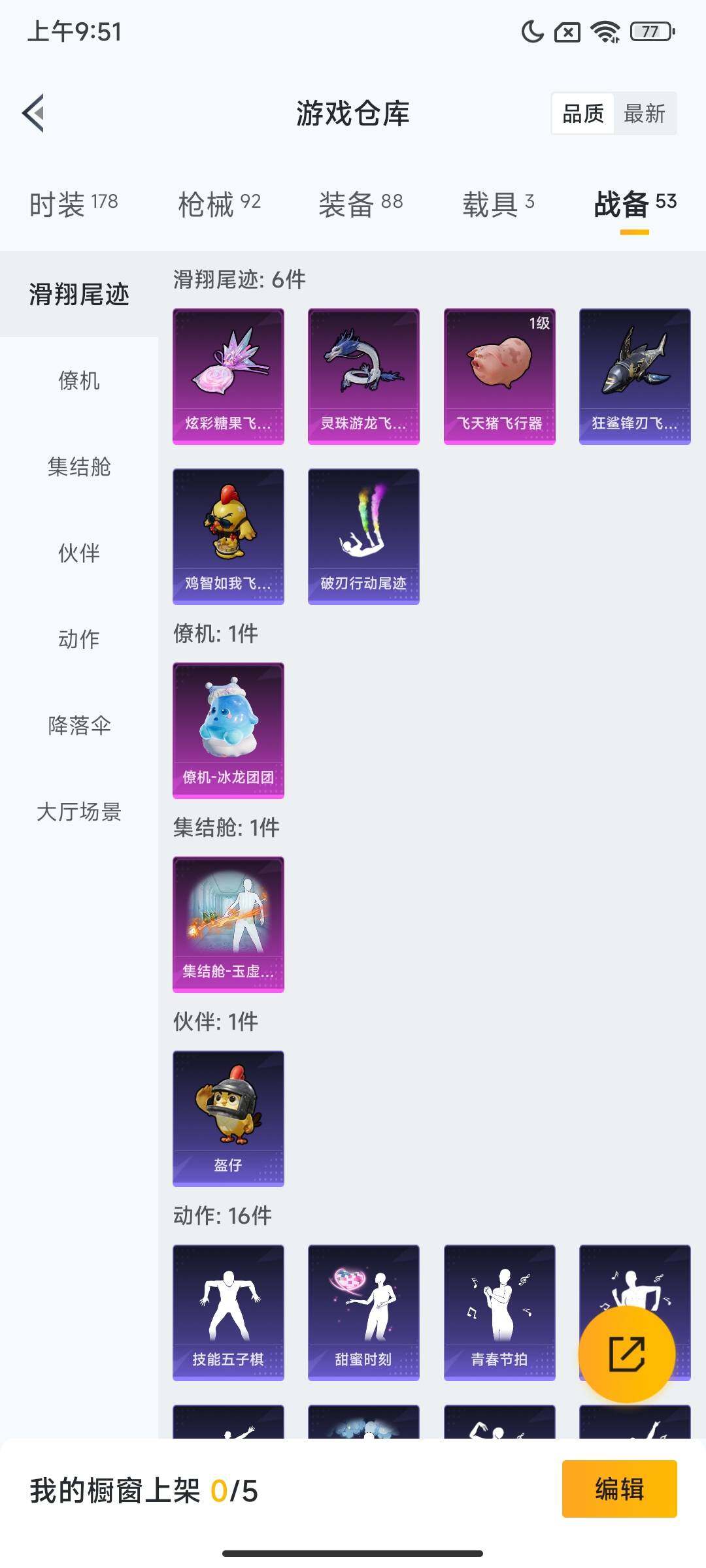Screen dimensions: 706x1568
Task: Open the 破刃行动尾迹 rainbow trail item
Action: point(363,536)
